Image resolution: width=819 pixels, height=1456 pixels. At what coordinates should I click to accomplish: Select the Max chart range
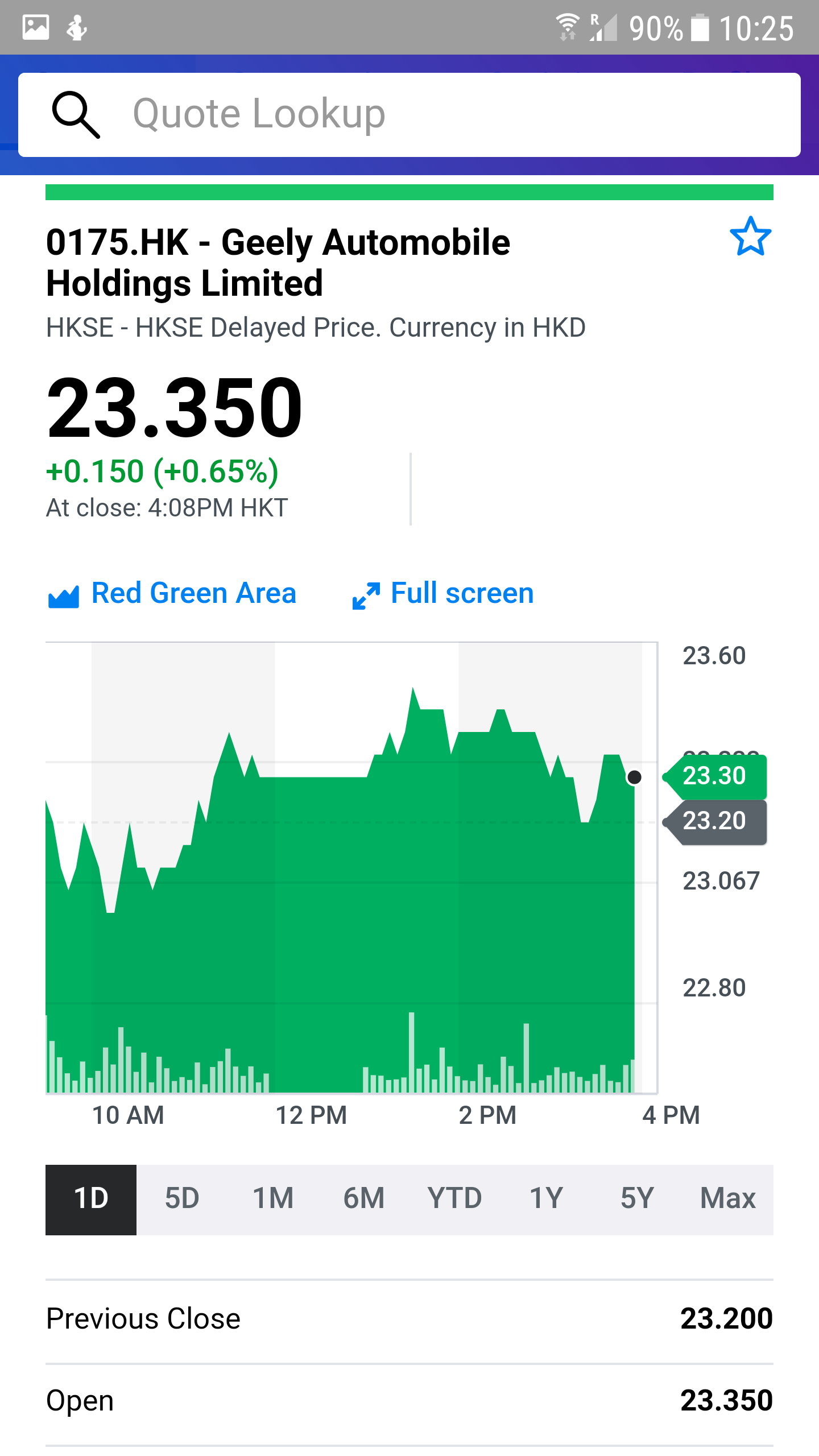click(x=727, y=1199)
